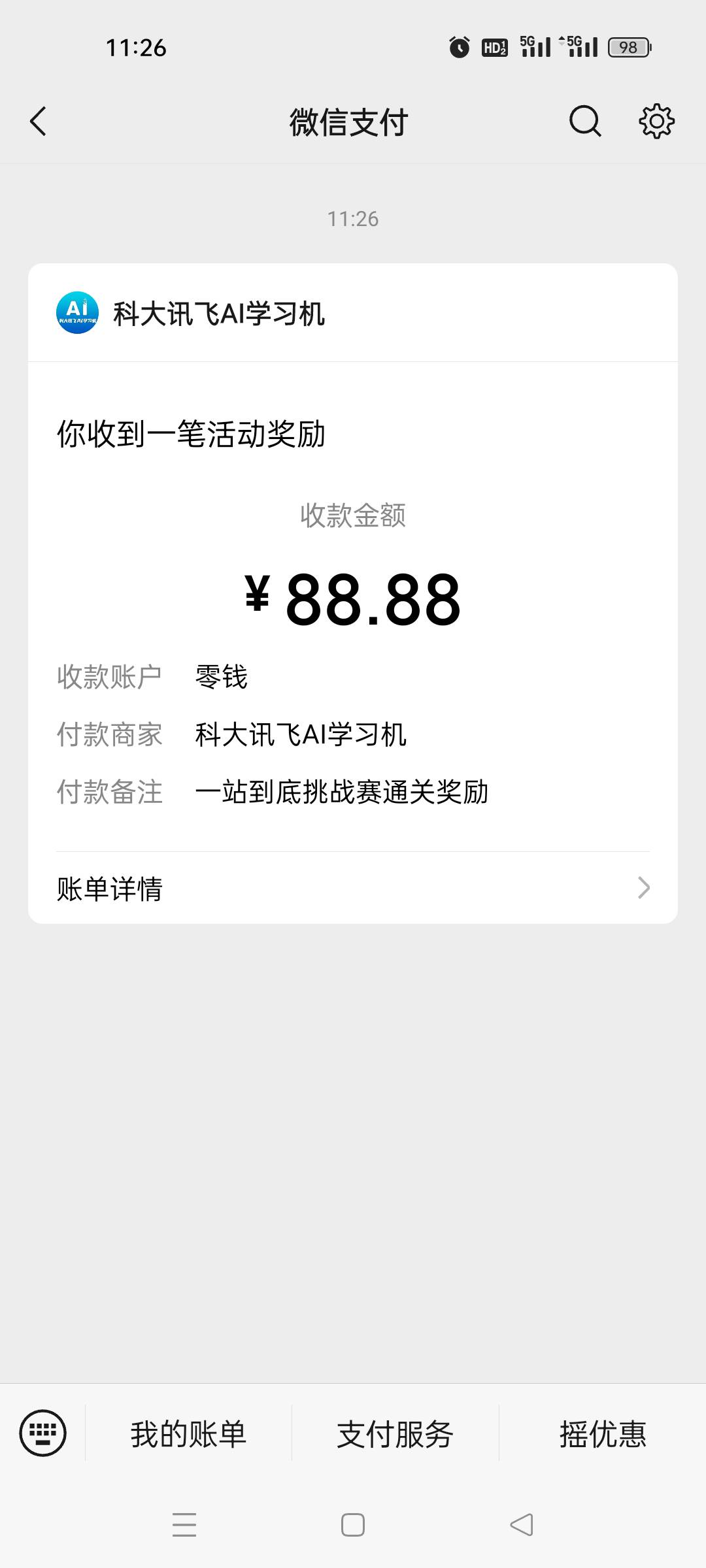
Task: Open the settings gear
Action: coord(656,121)
